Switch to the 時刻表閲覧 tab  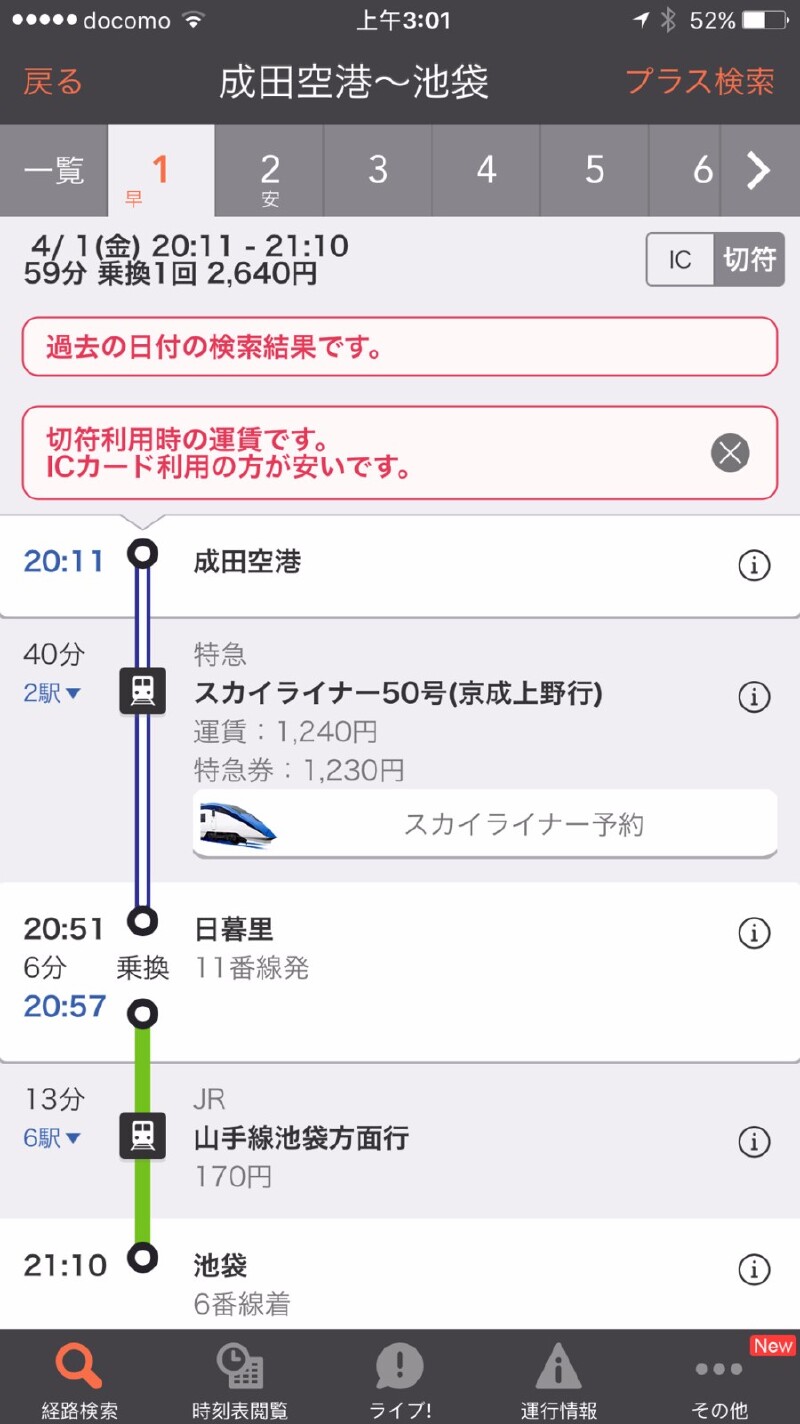(240, 1380)
